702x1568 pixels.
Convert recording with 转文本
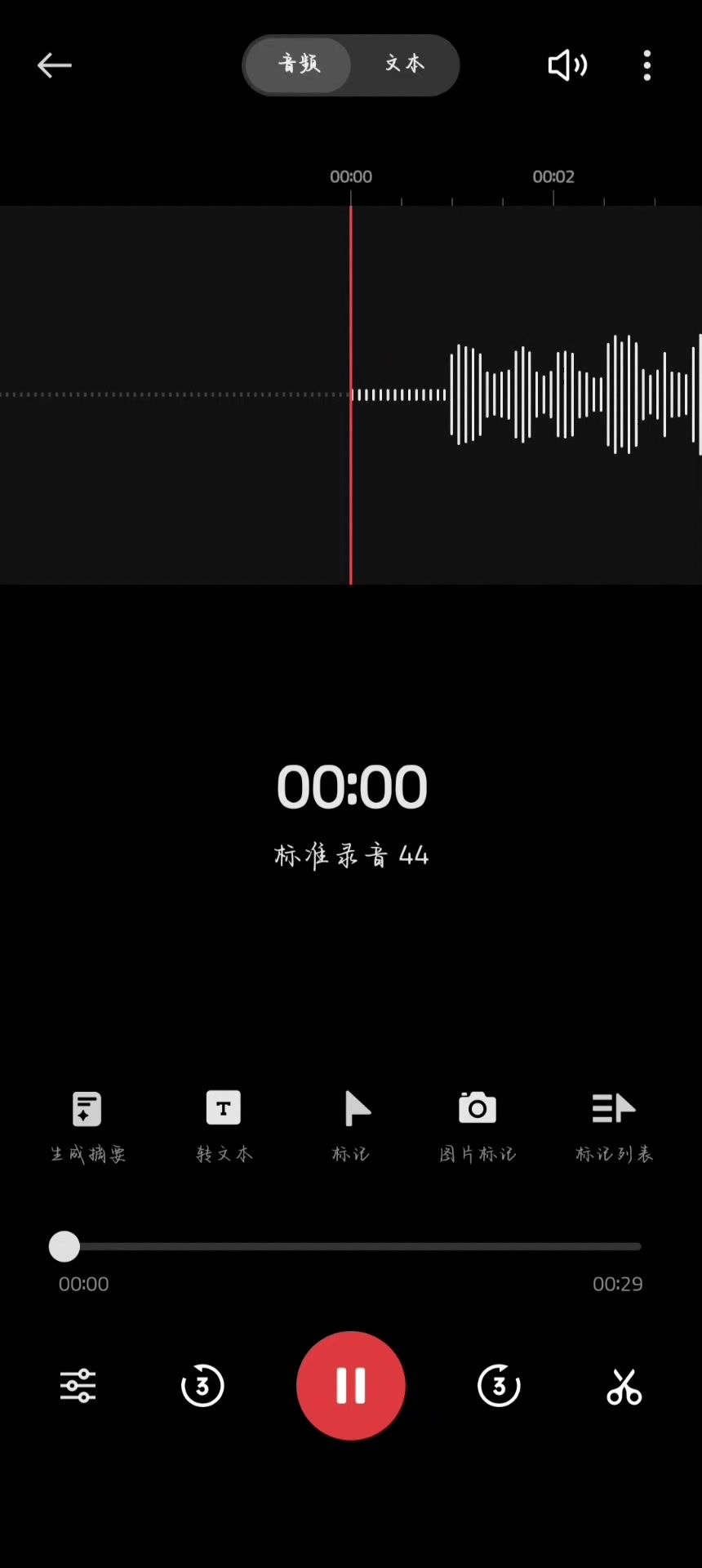click(x=224, y=1125)
